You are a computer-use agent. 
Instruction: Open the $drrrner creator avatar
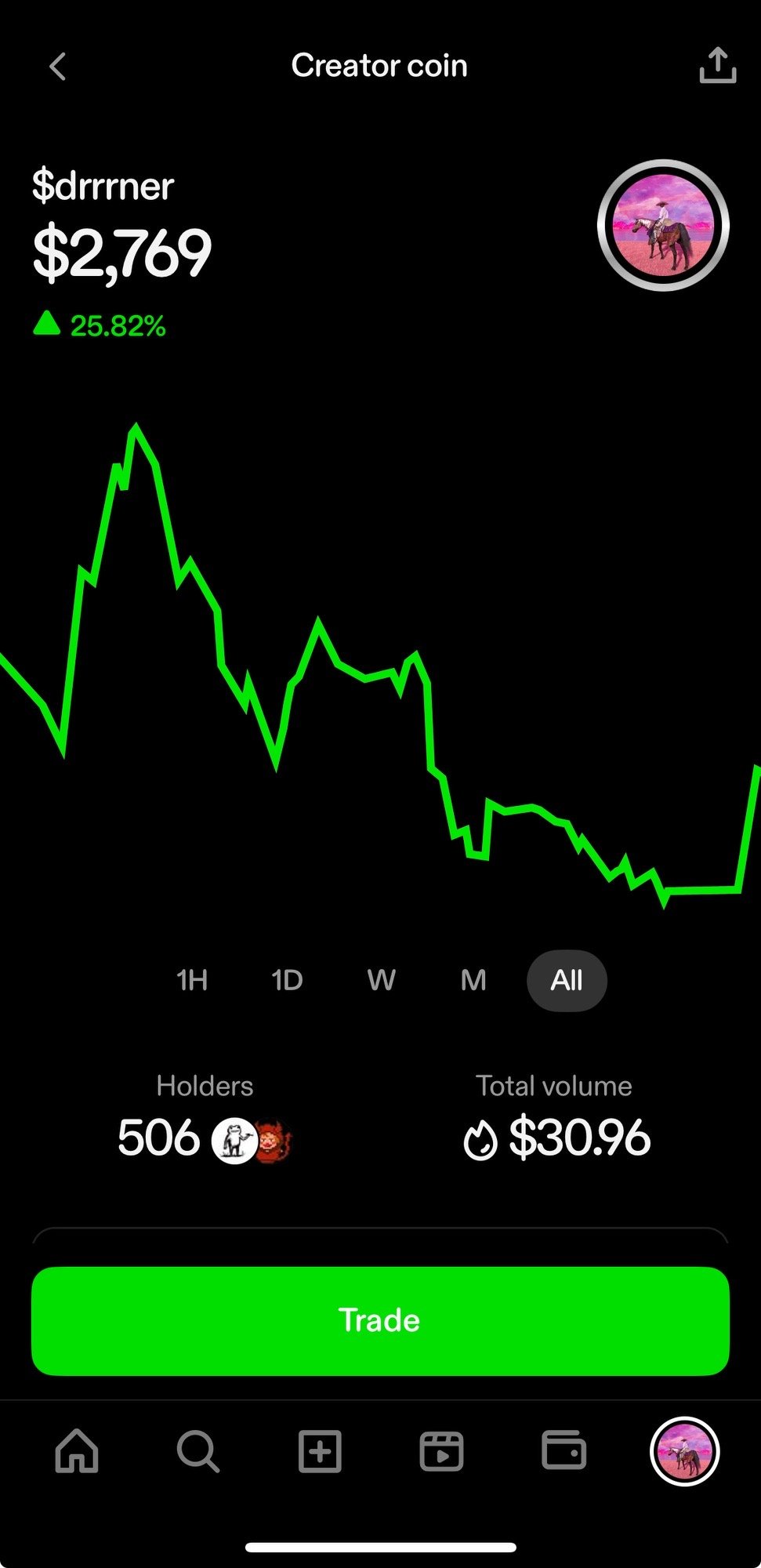[x=663, y=226]
